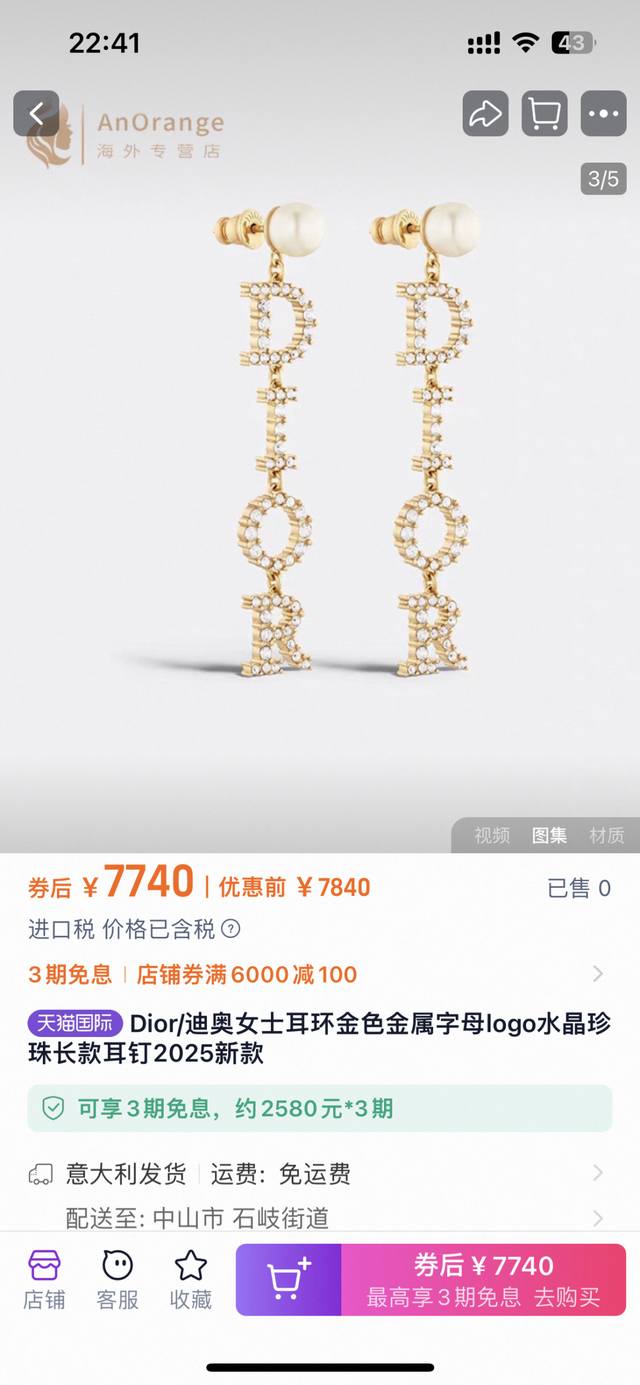Add the earrings to the cart
This screenshot has height=1385, width=640.
click(x=289, y=1279)
